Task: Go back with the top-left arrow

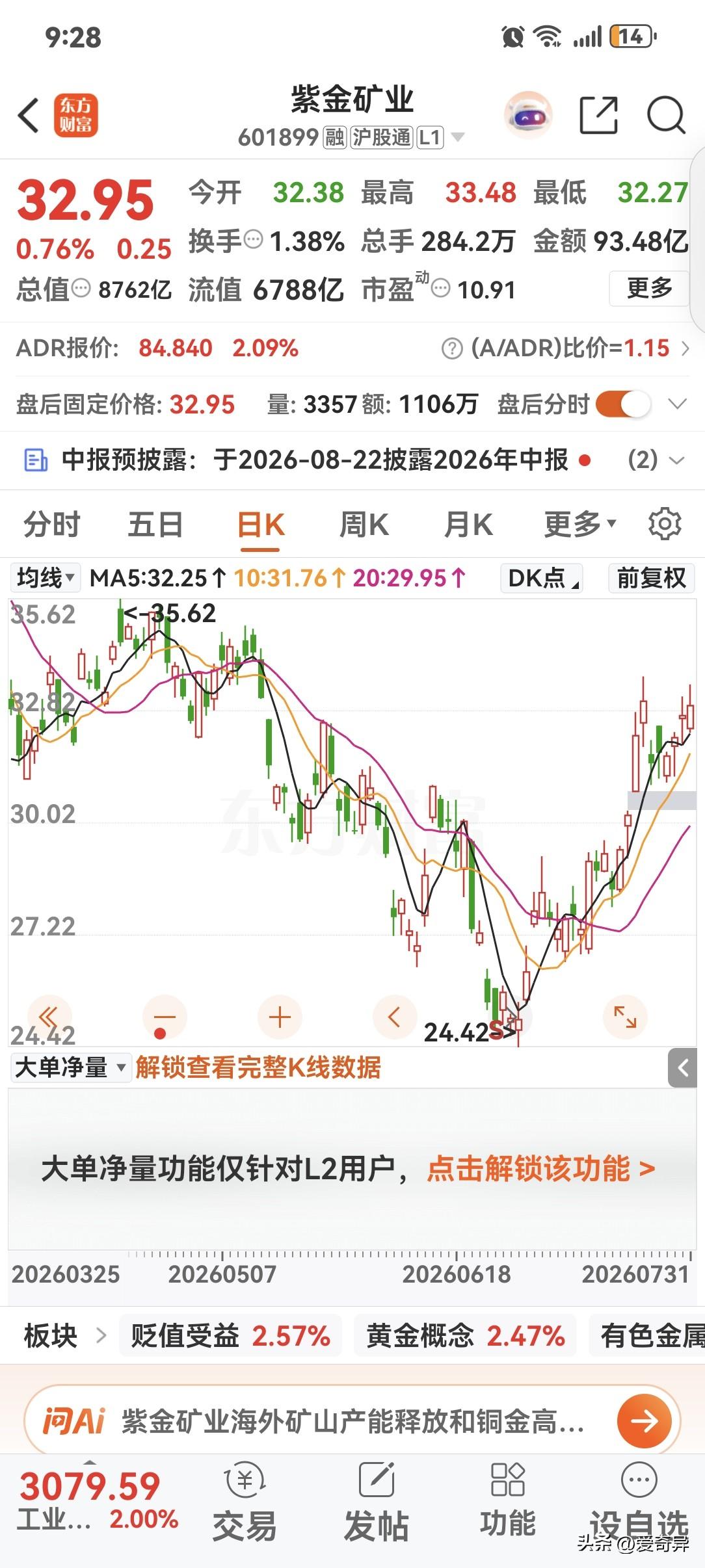Action: (29, 116)
